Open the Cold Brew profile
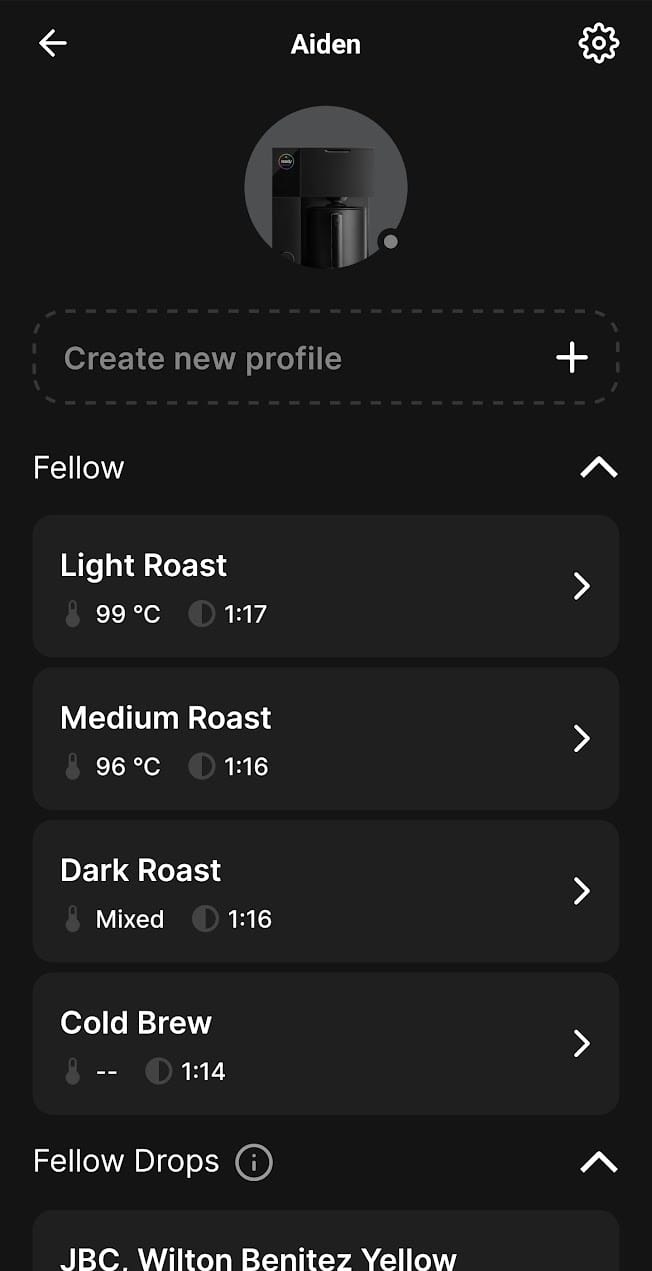This screenshot has height=1271, width=652. click(x=326, y=1044)
